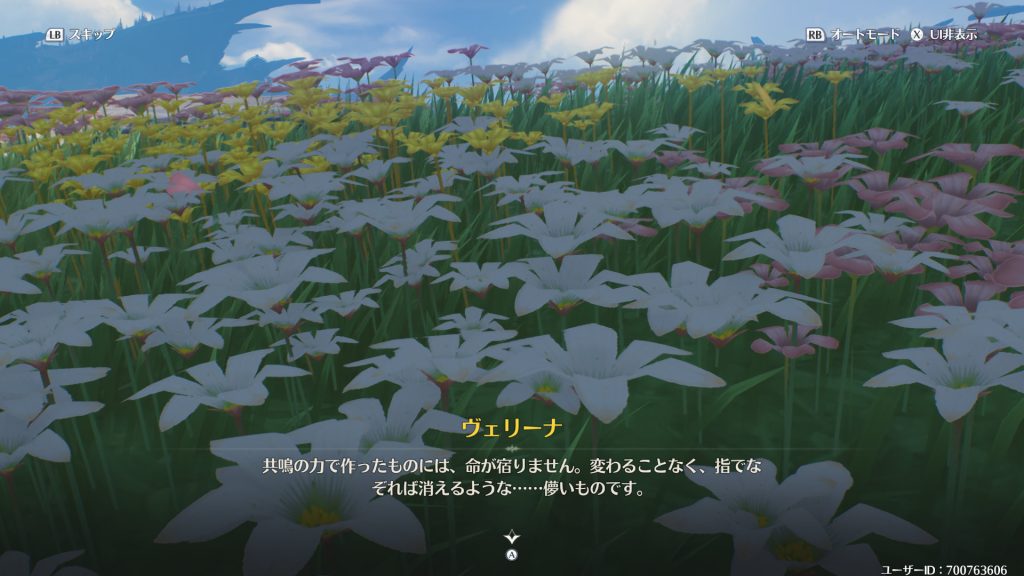Advance the dialogue with the continue arrow
This screenshot has width=1024, height=576.
pyautogui.click(x=512, y=538)
